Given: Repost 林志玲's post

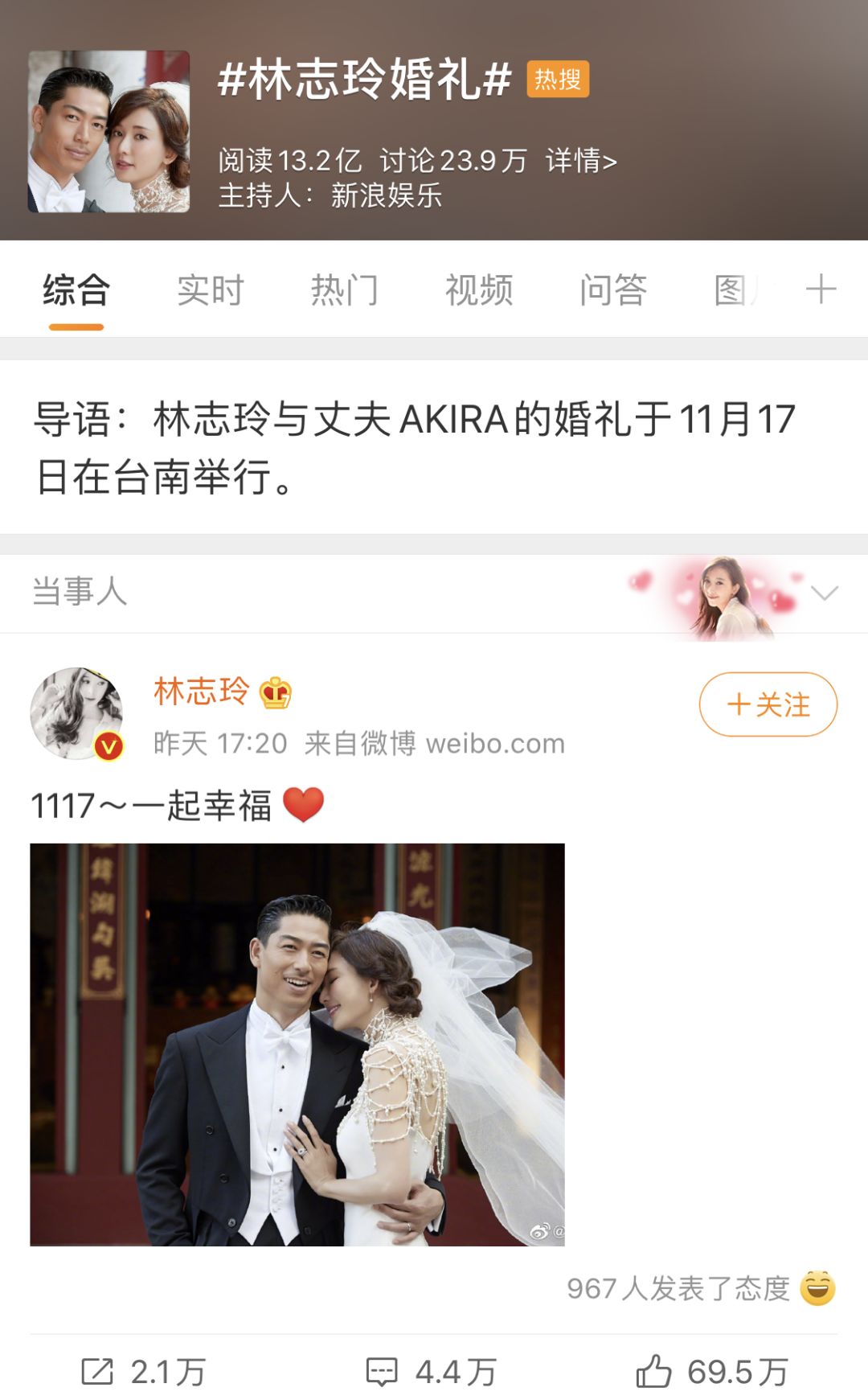Looking at the screenshot, I should click(x=145, y=1372).
